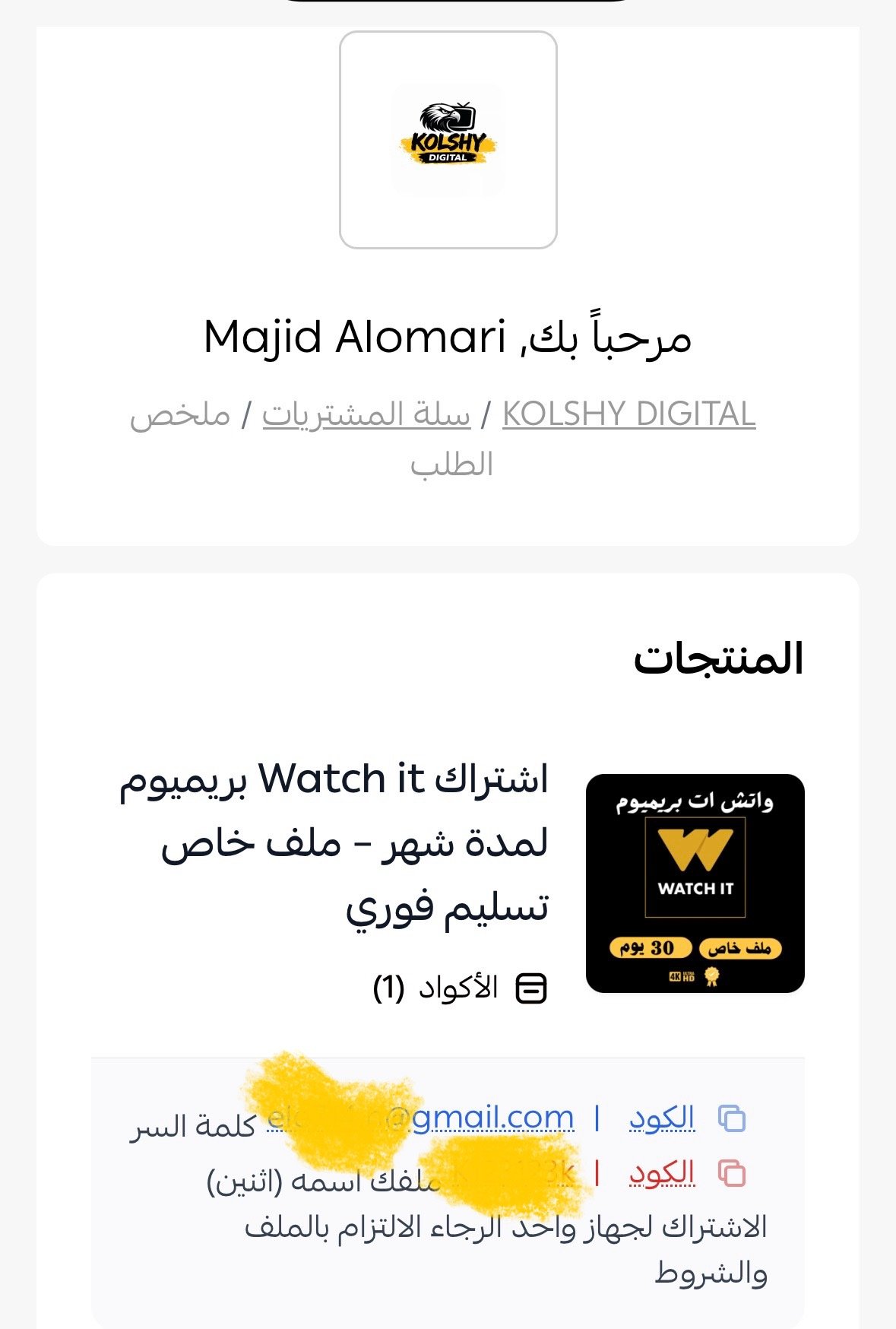Tap the blue copy icon beside the gmail.com line

coord(732,1118)
